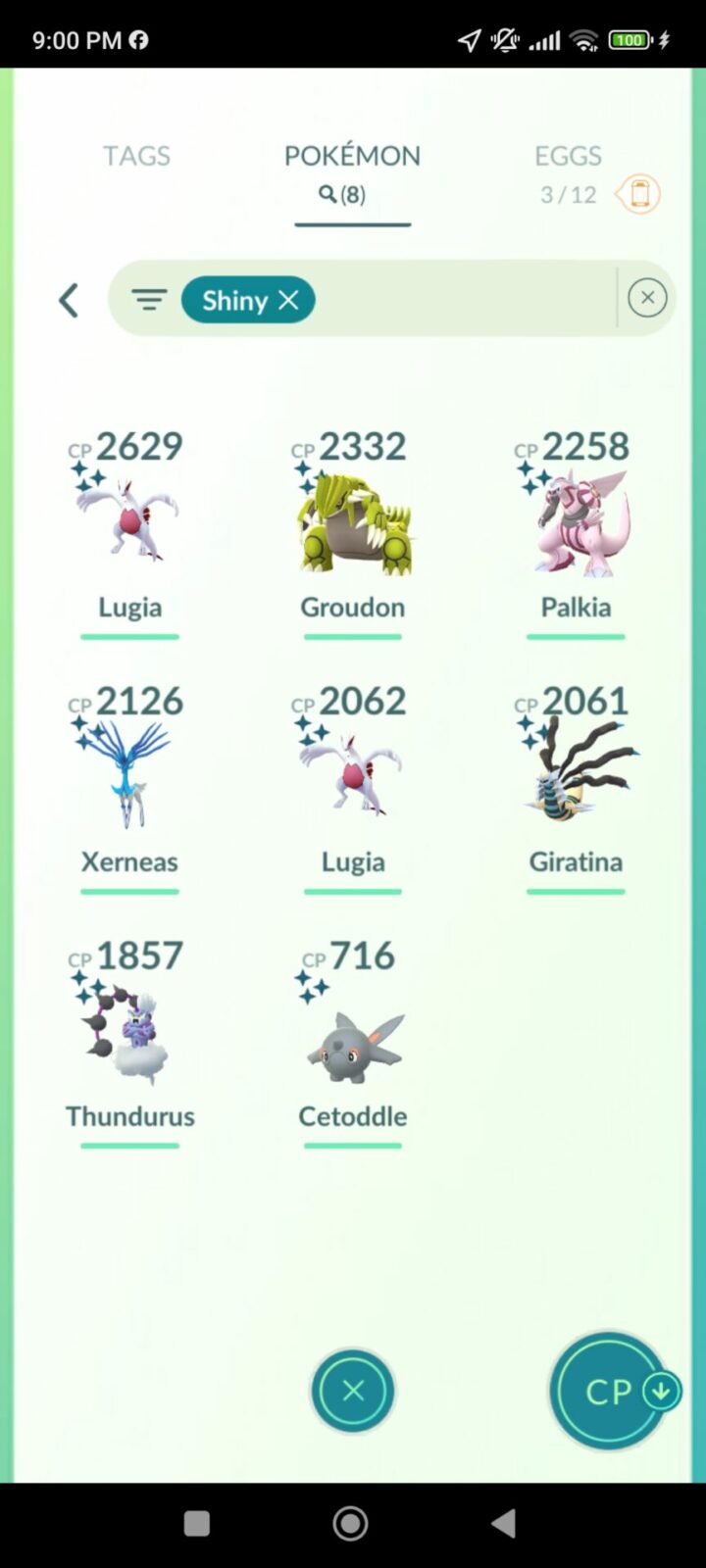
Task: Switch to the Eggs tab
Action: (568, 157)
